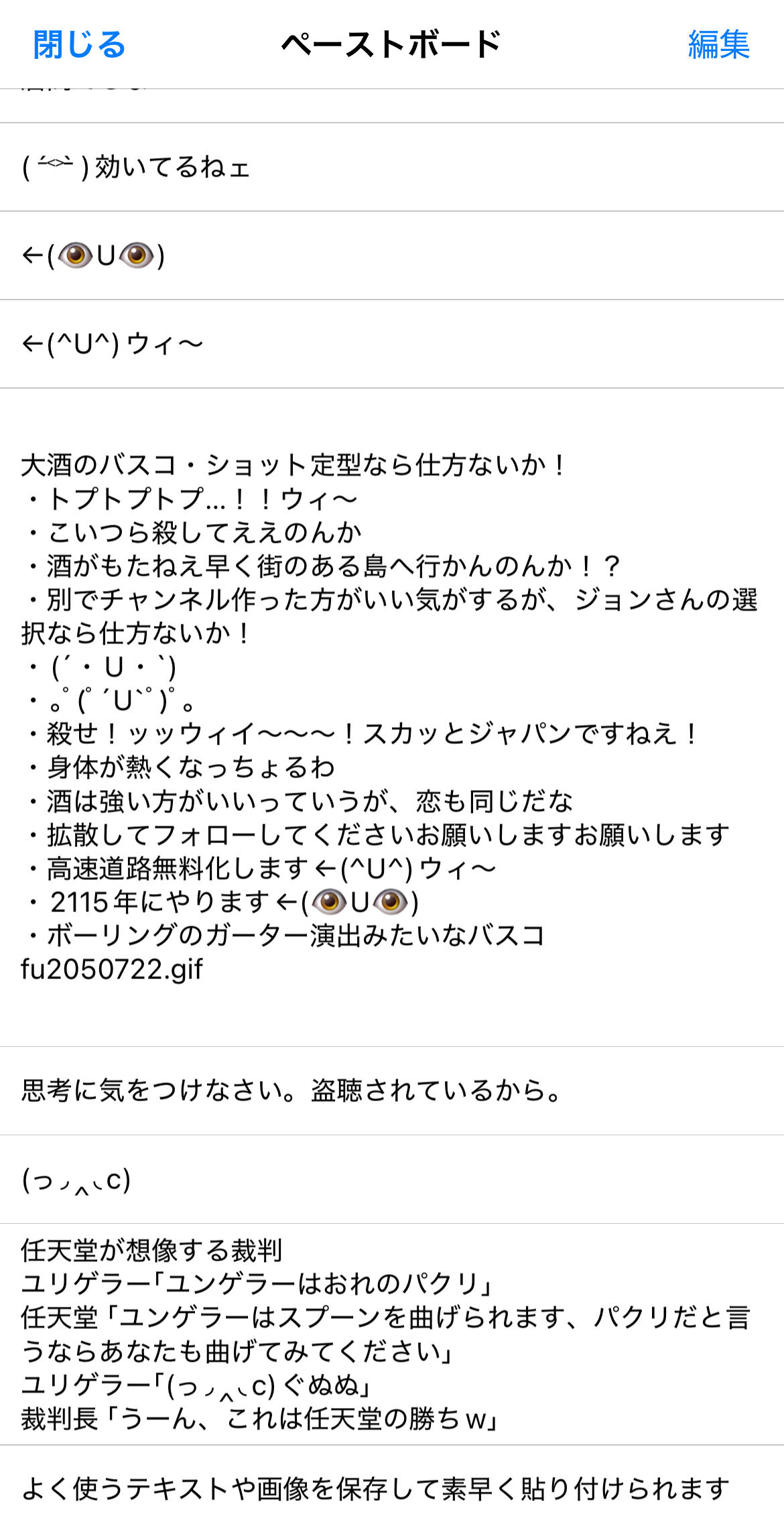Open 編集 to edit saved items

[x=718, y=45]
